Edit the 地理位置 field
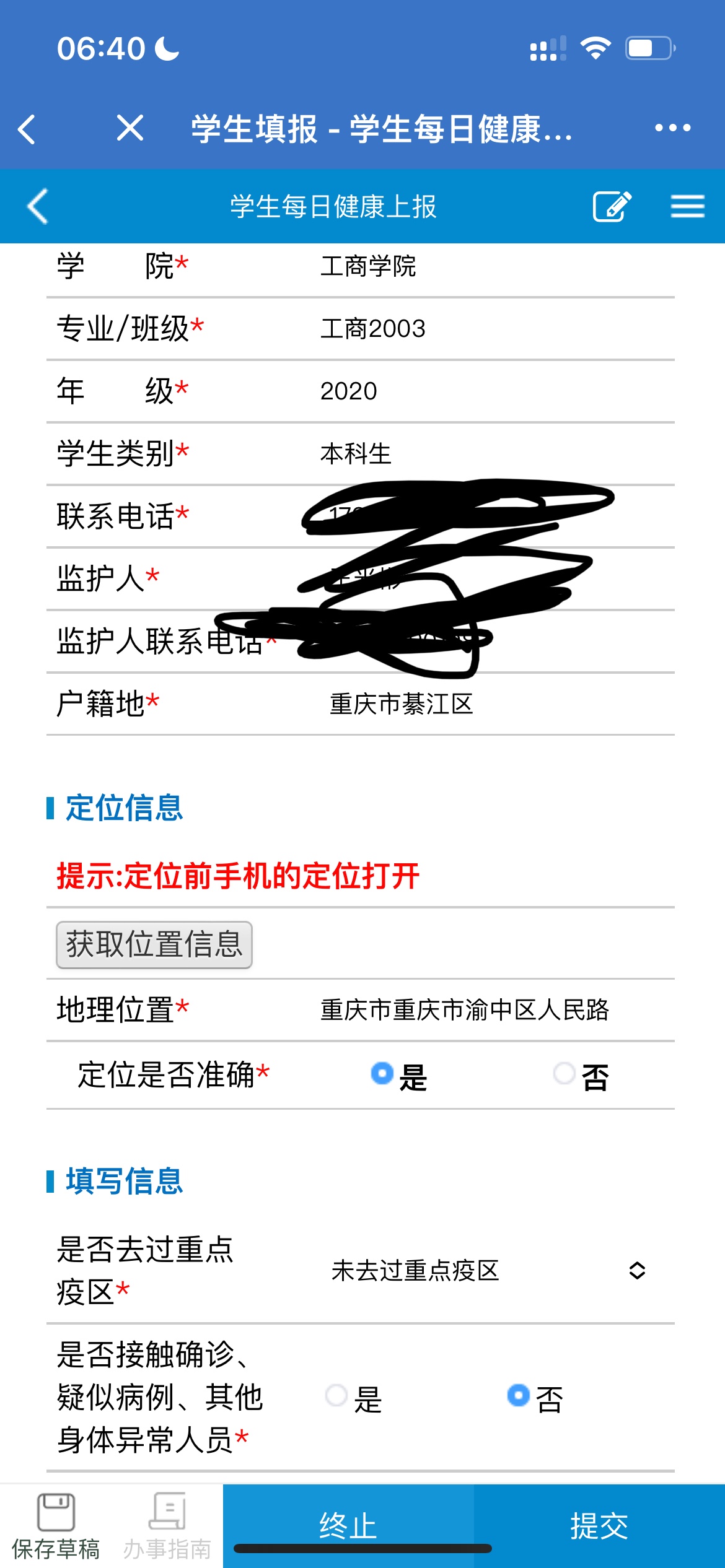The image size is (725, 1568). pos(464,1010)
